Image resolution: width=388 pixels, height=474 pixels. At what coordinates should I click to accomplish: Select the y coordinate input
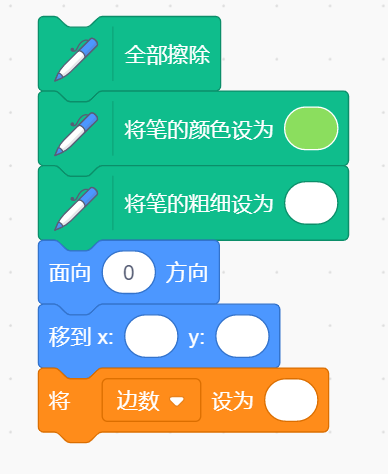pos(242,336)
